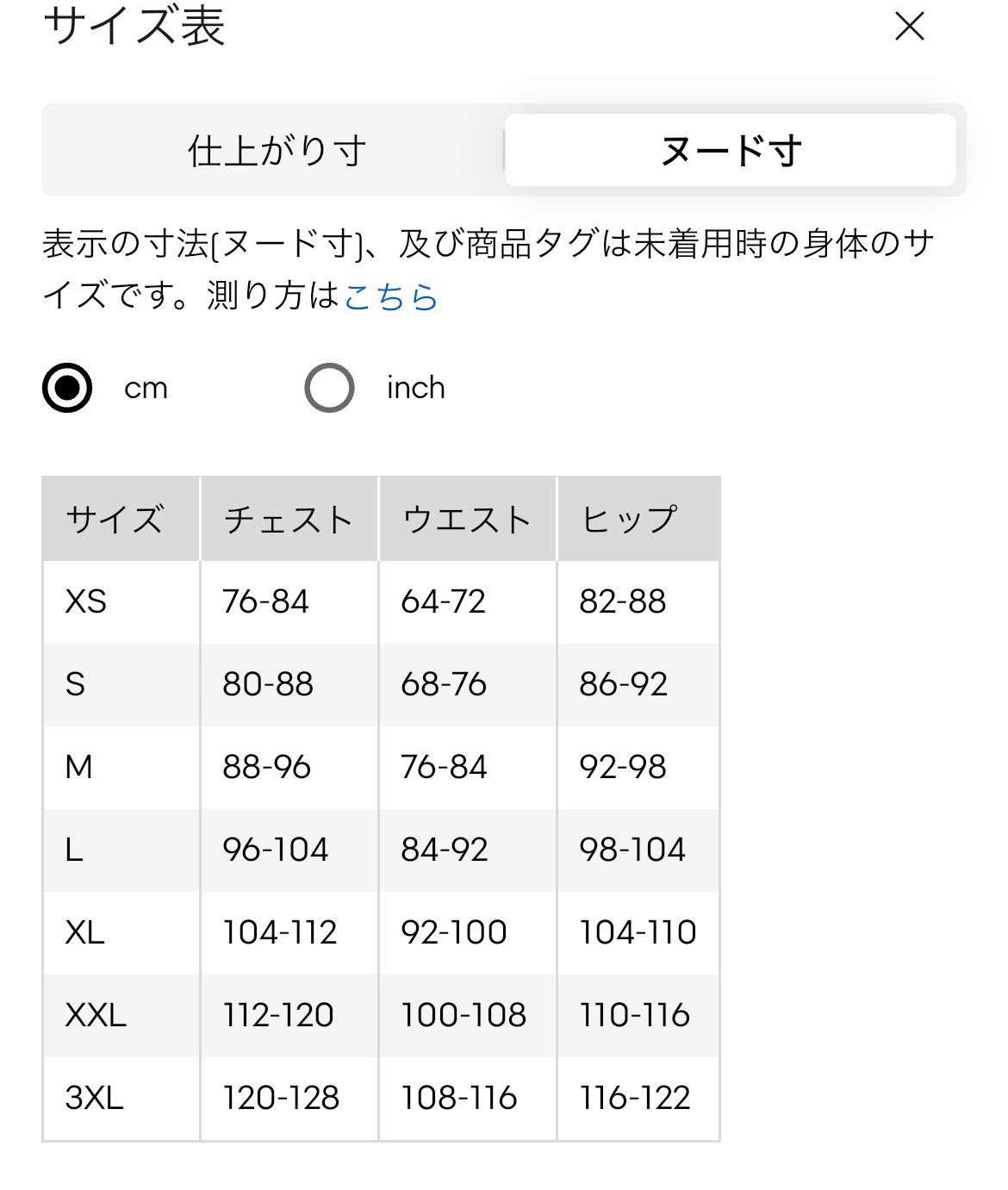
Task: Switch to the 仕上がり寸 tab
Action: tap(277, 151)
